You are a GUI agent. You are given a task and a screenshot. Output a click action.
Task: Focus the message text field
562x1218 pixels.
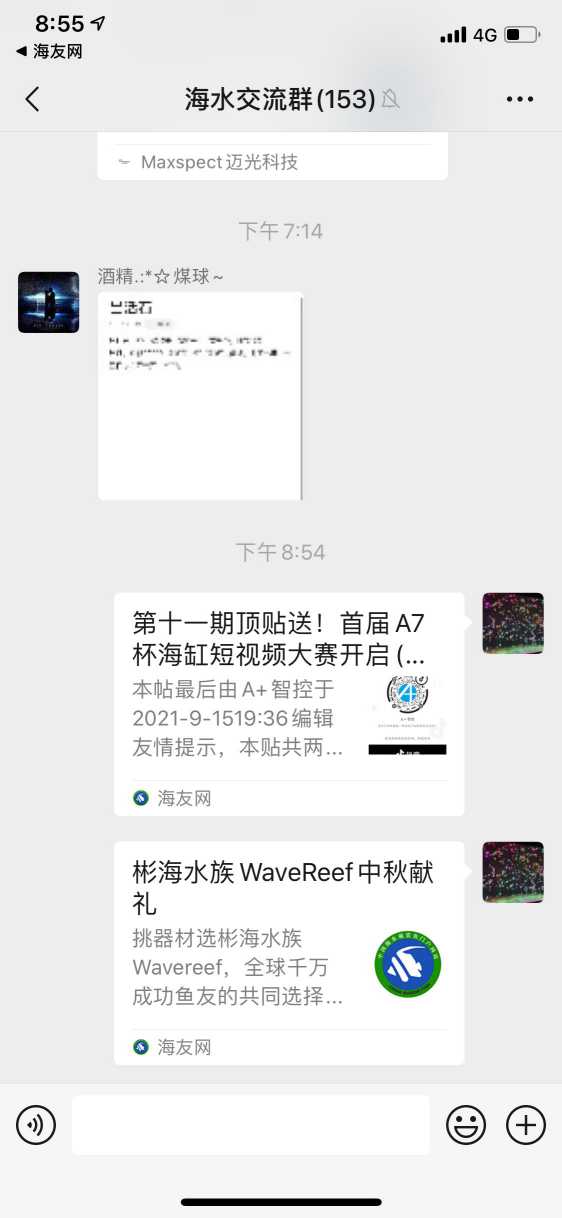point(251,1125)
